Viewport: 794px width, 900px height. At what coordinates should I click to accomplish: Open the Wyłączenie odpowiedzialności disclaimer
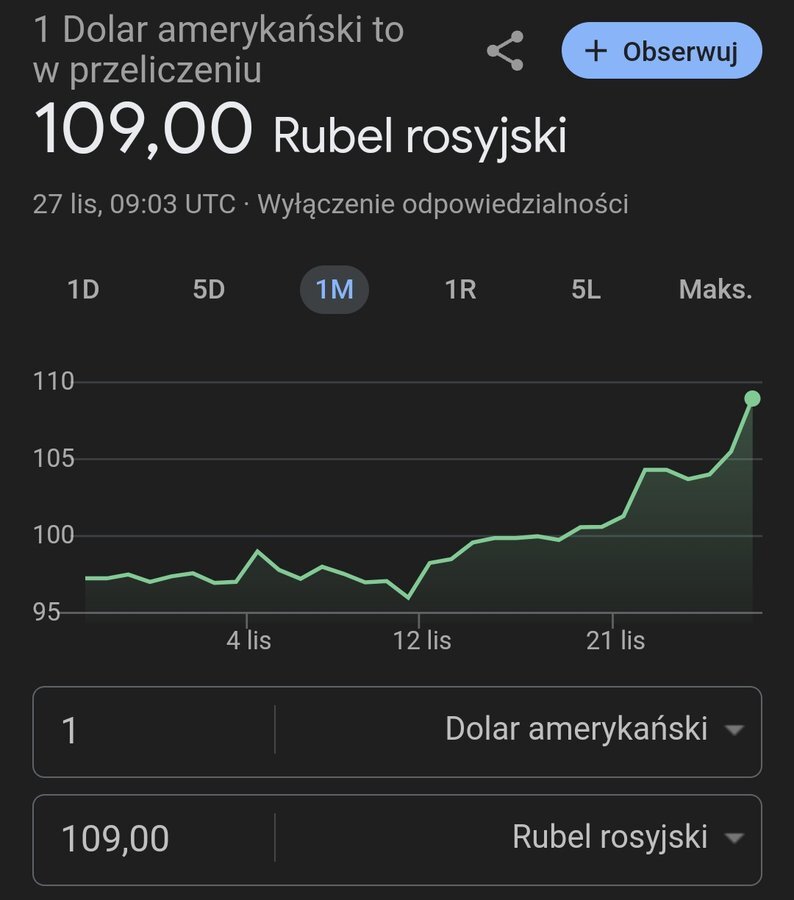(443, 204)
